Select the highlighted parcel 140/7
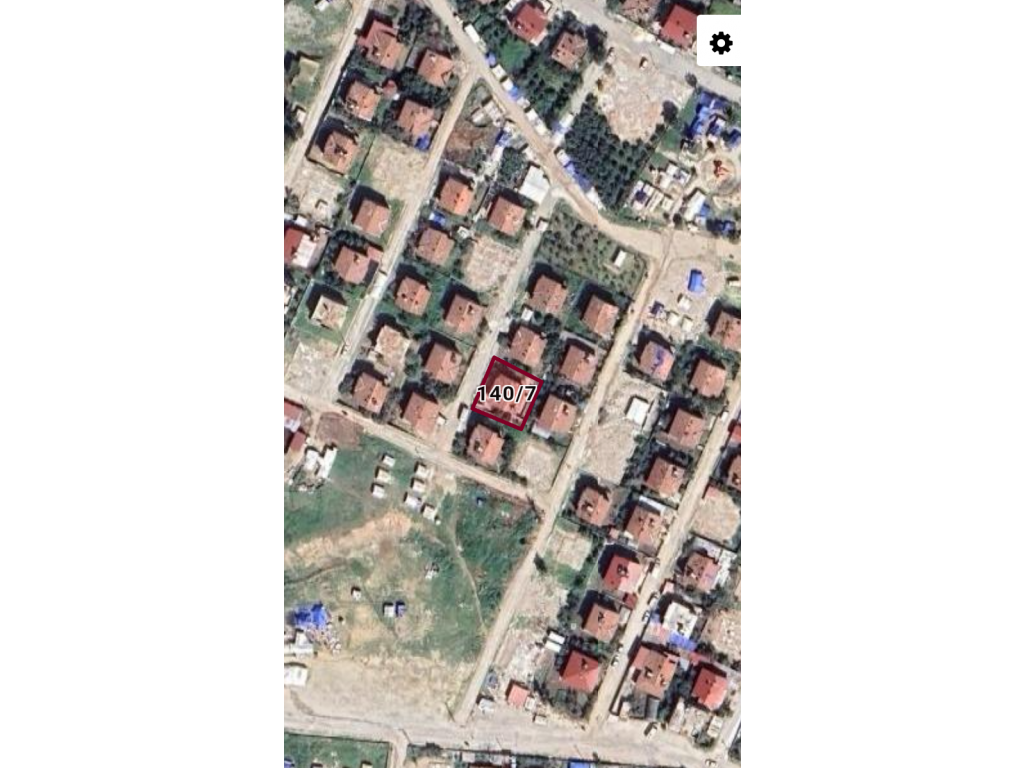This screenshot has width=1024, height=768. 506,394
